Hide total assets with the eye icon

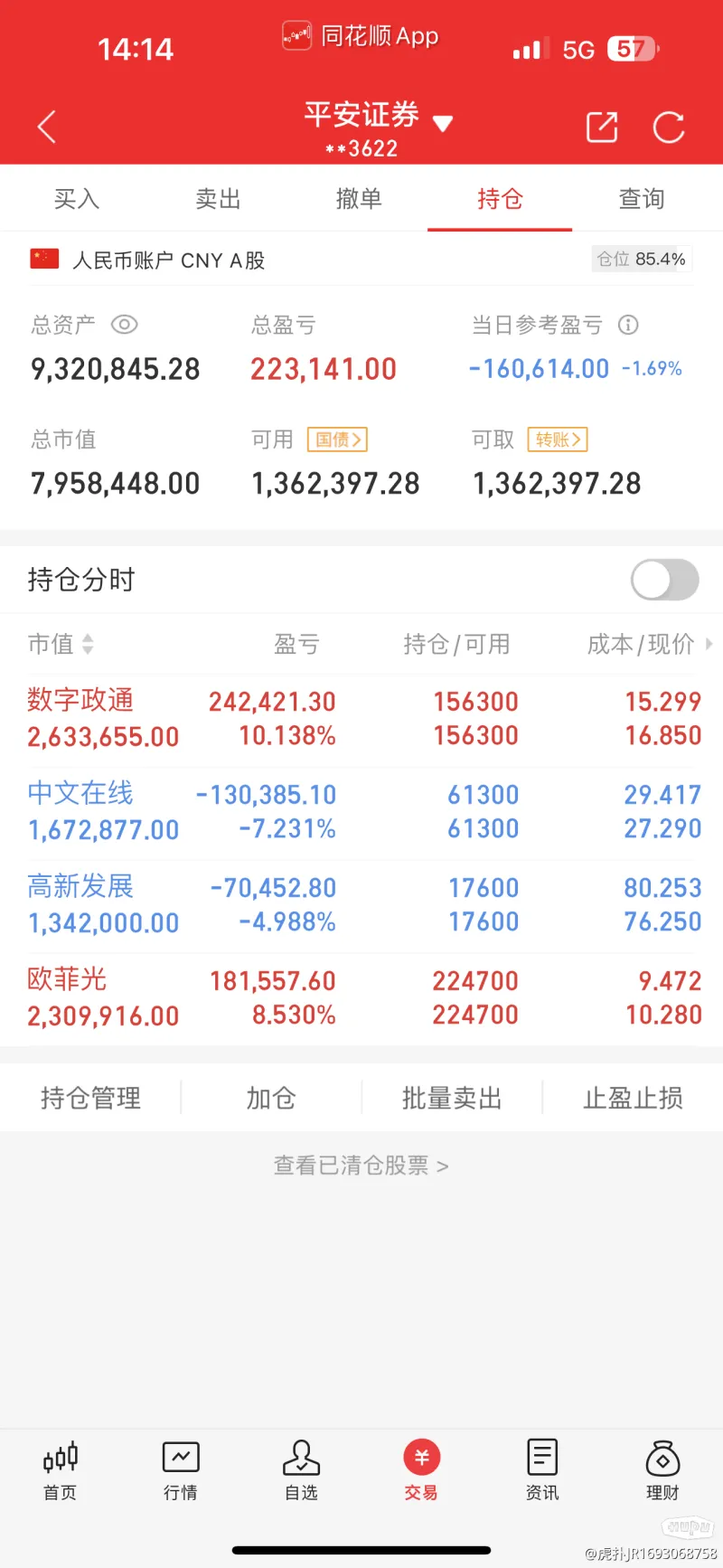click(x=124, y=325)
